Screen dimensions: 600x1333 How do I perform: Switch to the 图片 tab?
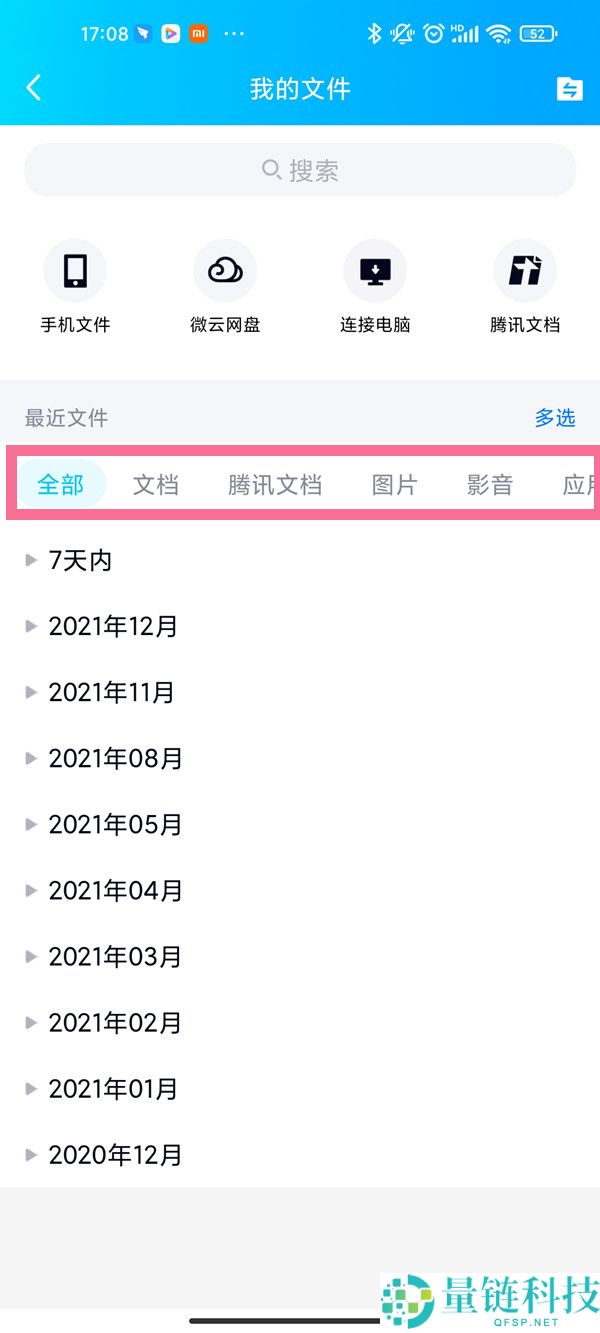pyautogui.click(x=394, y=485)
